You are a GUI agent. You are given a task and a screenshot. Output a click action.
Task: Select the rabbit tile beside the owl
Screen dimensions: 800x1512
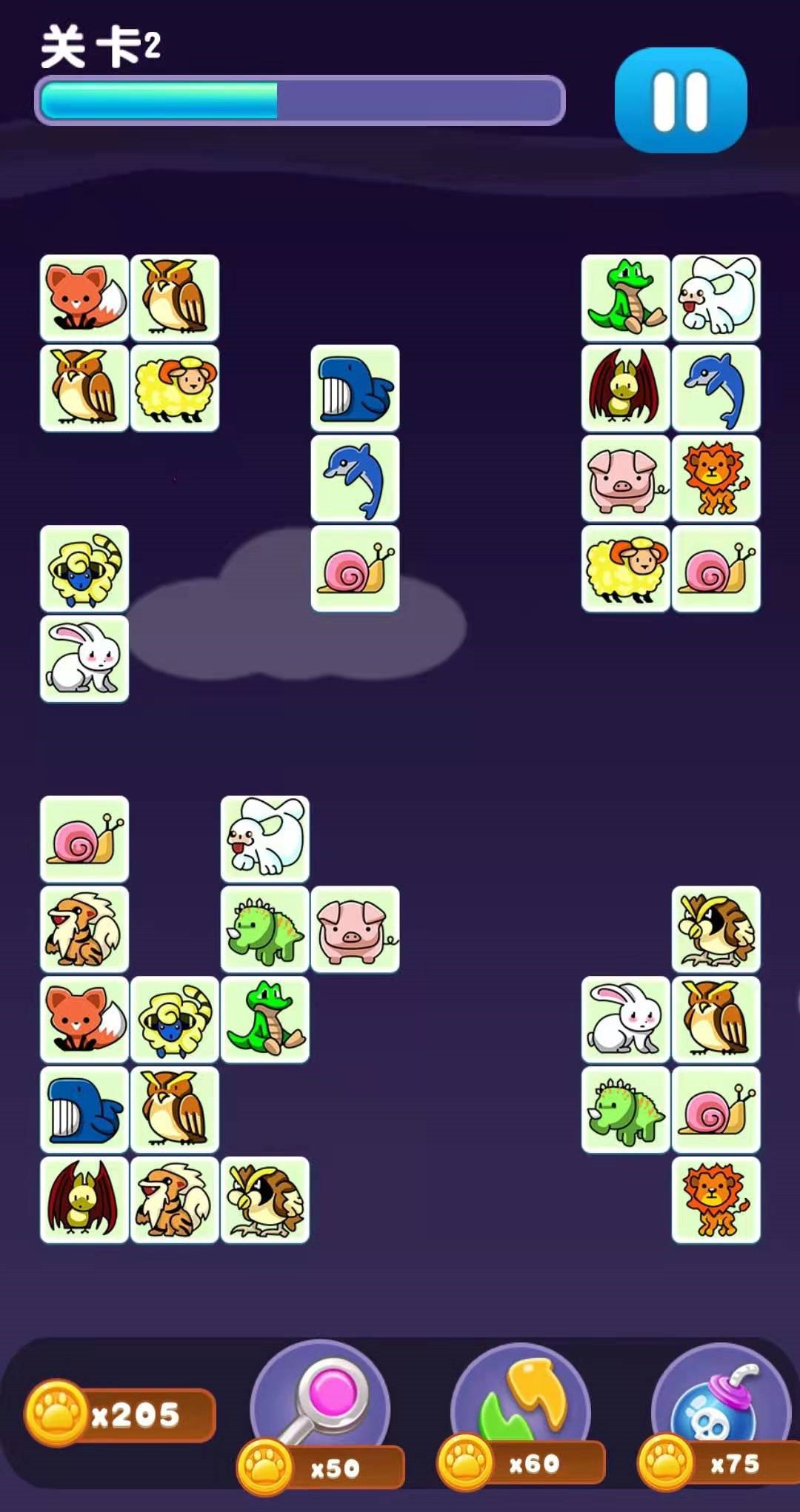coord(625,1020)
